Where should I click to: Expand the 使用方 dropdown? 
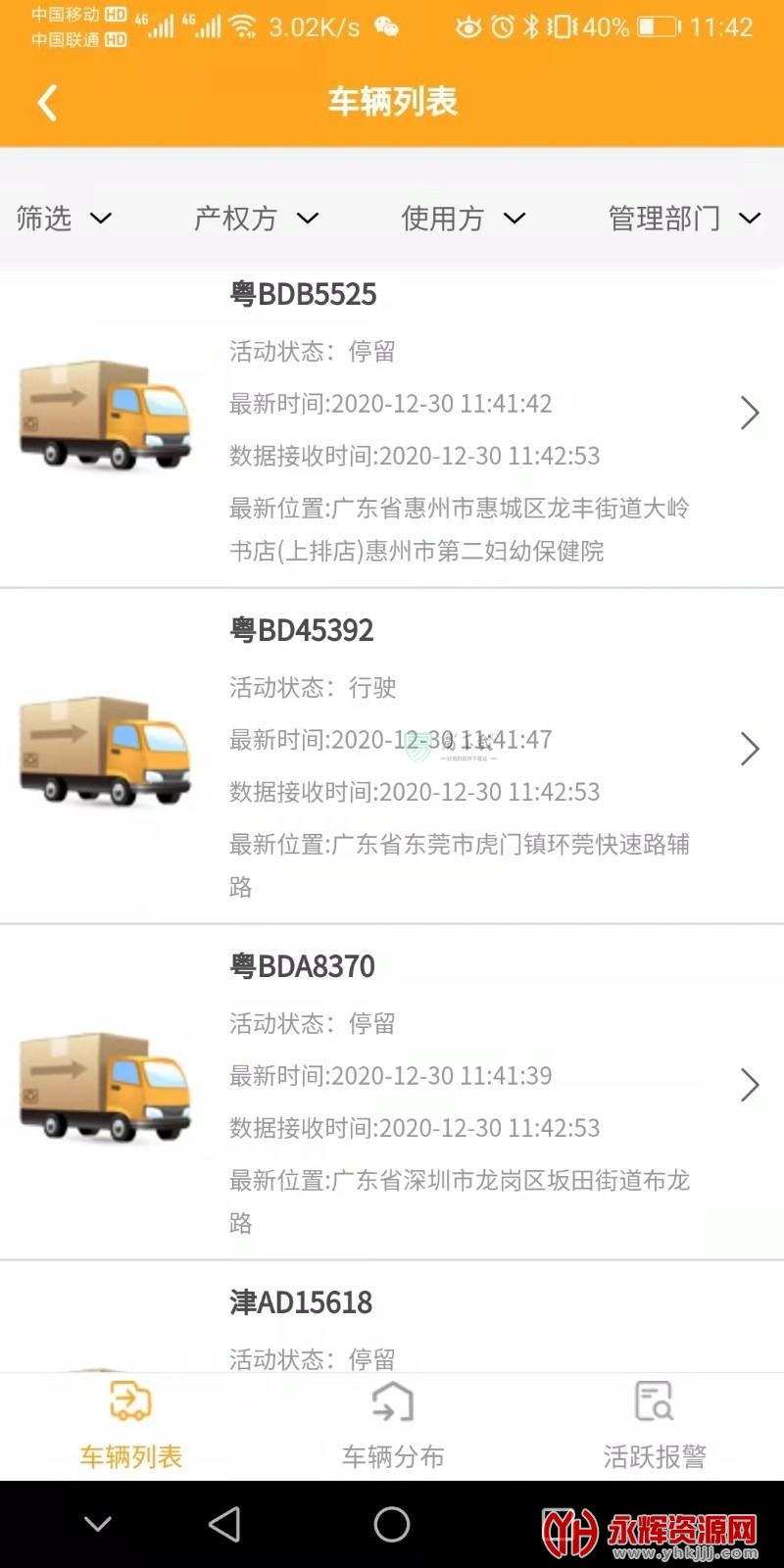coord(464,218)
